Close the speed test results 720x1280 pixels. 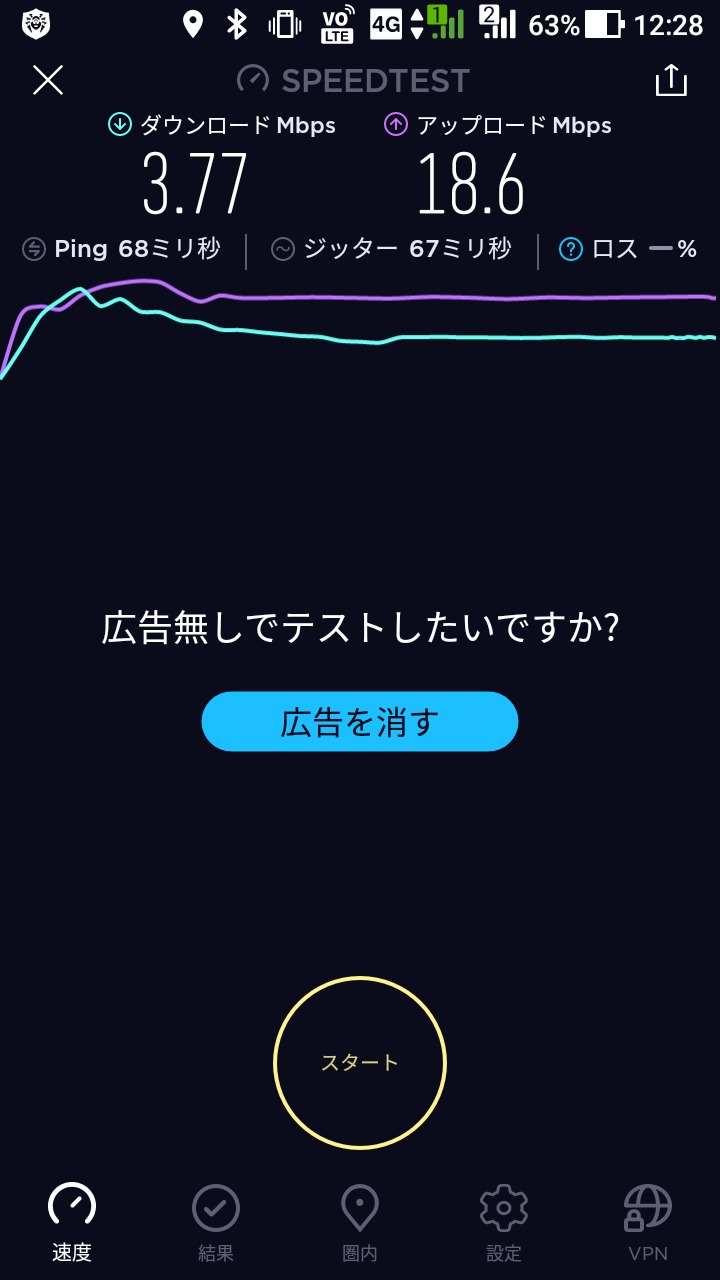click(x=48, y=80)
